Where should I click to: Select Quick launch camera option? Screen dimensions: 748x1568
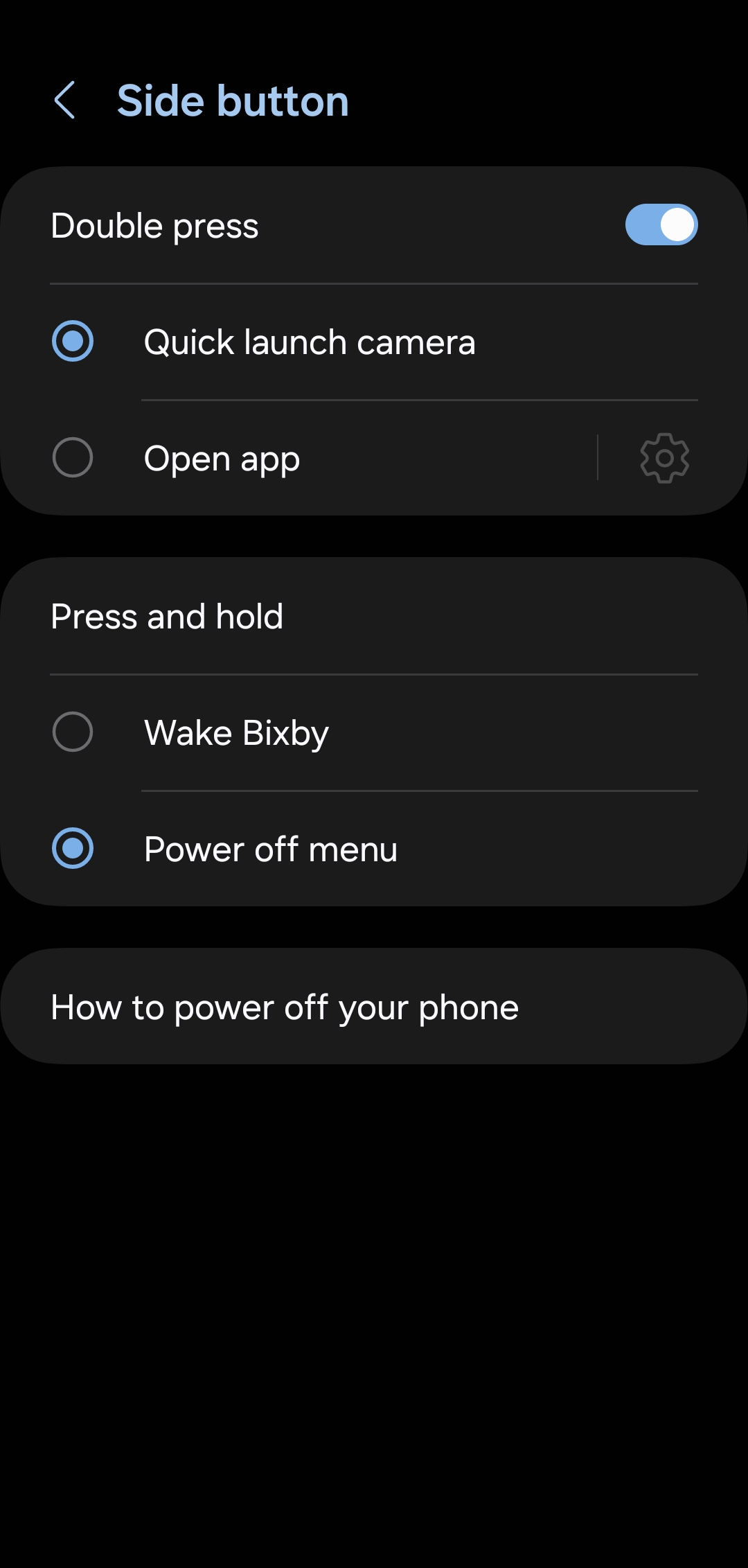click(73, 342)
